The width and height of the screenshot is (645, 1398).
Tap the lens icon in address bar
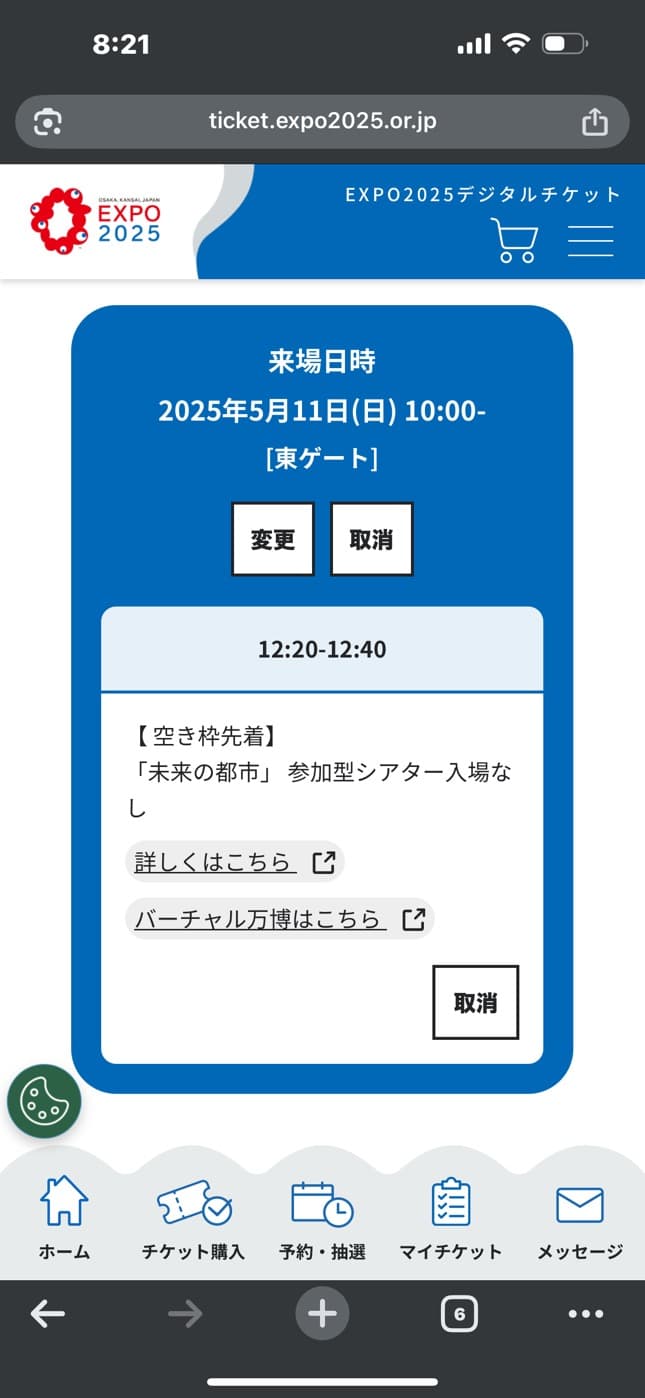[x=47, y=122]
